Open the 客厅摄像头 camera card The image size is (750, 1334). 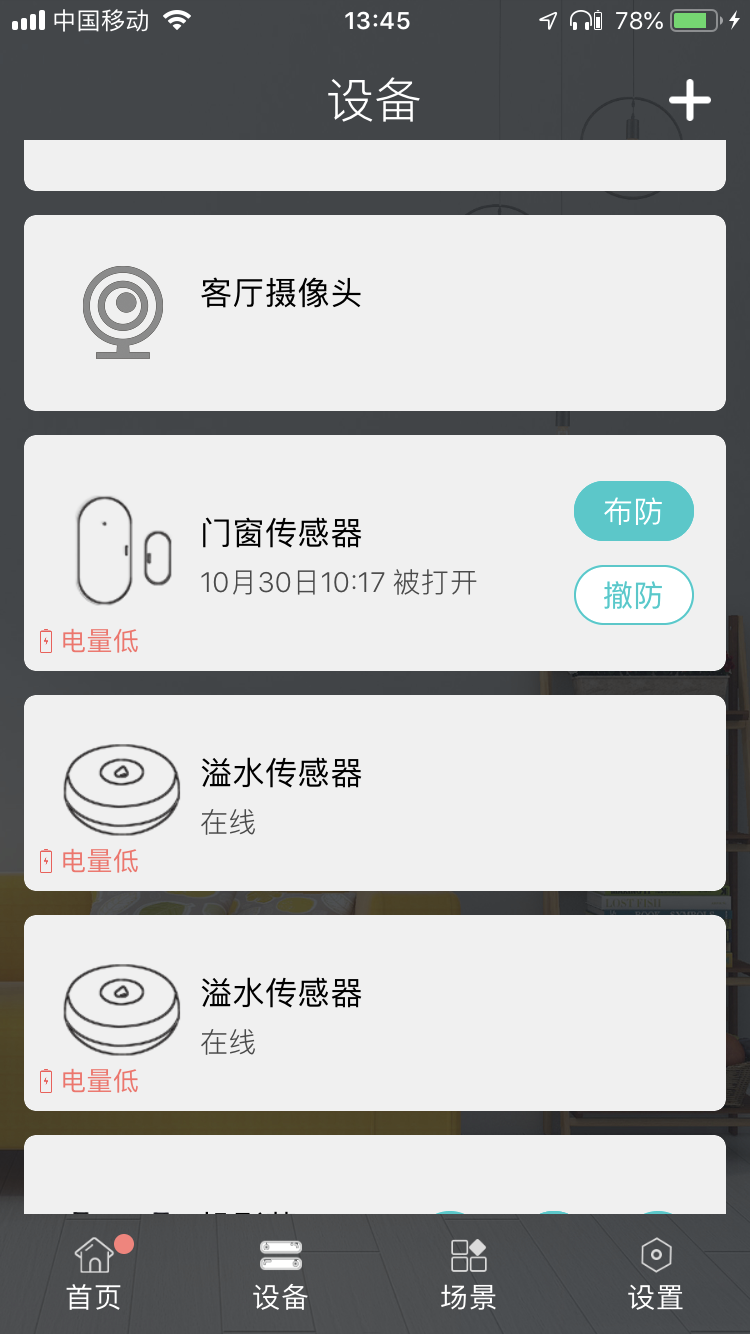(374, 312)
